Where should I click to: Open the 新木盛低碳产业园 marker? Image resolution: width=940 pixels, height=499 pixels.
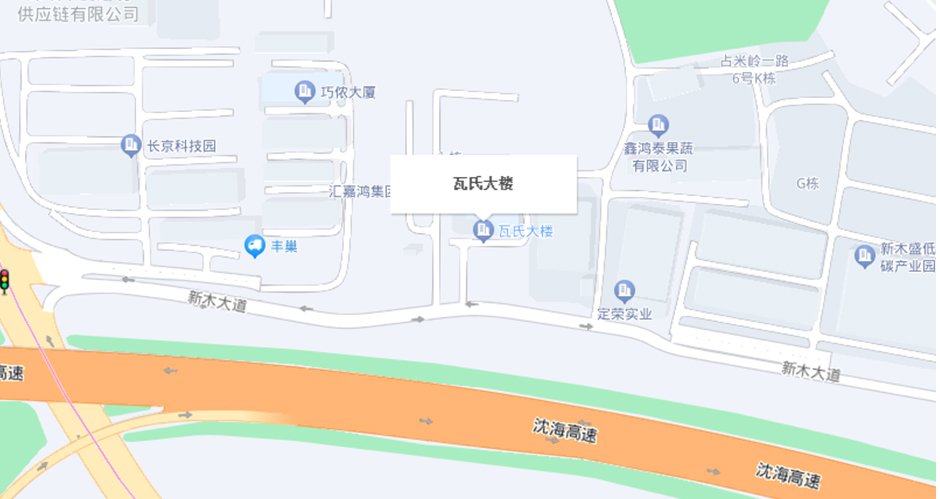(x=865, y=256)
